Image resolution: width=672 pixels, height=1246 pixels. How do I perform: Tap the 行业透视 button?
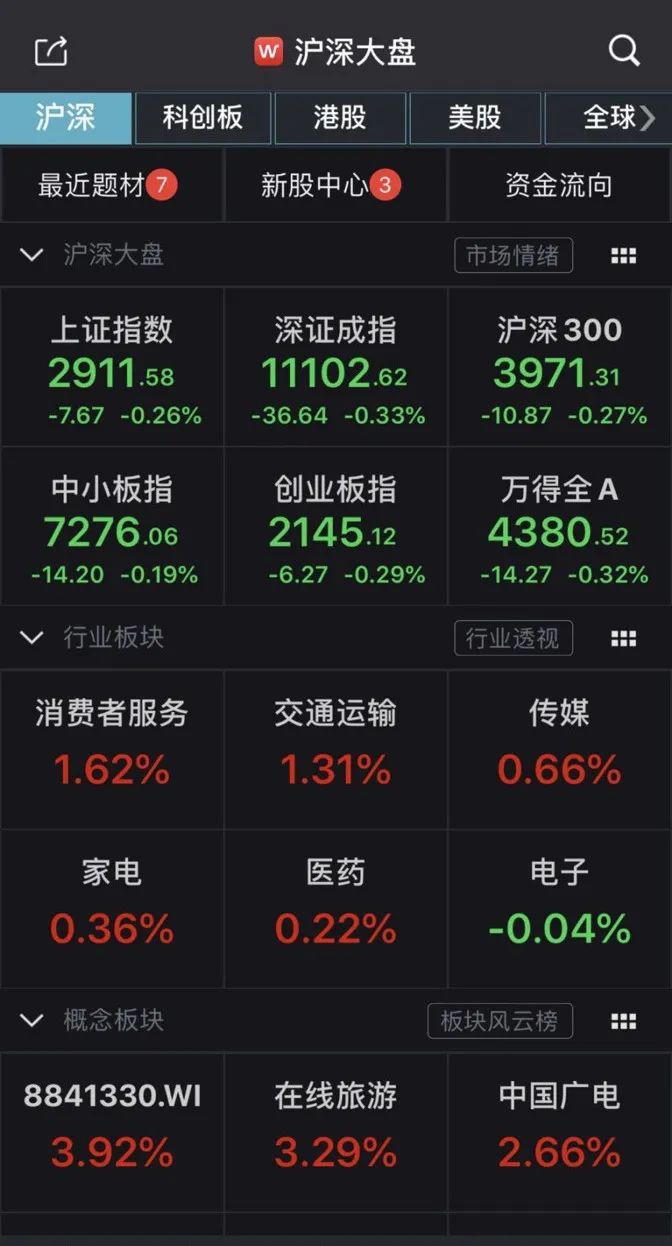tap(513, 638)
